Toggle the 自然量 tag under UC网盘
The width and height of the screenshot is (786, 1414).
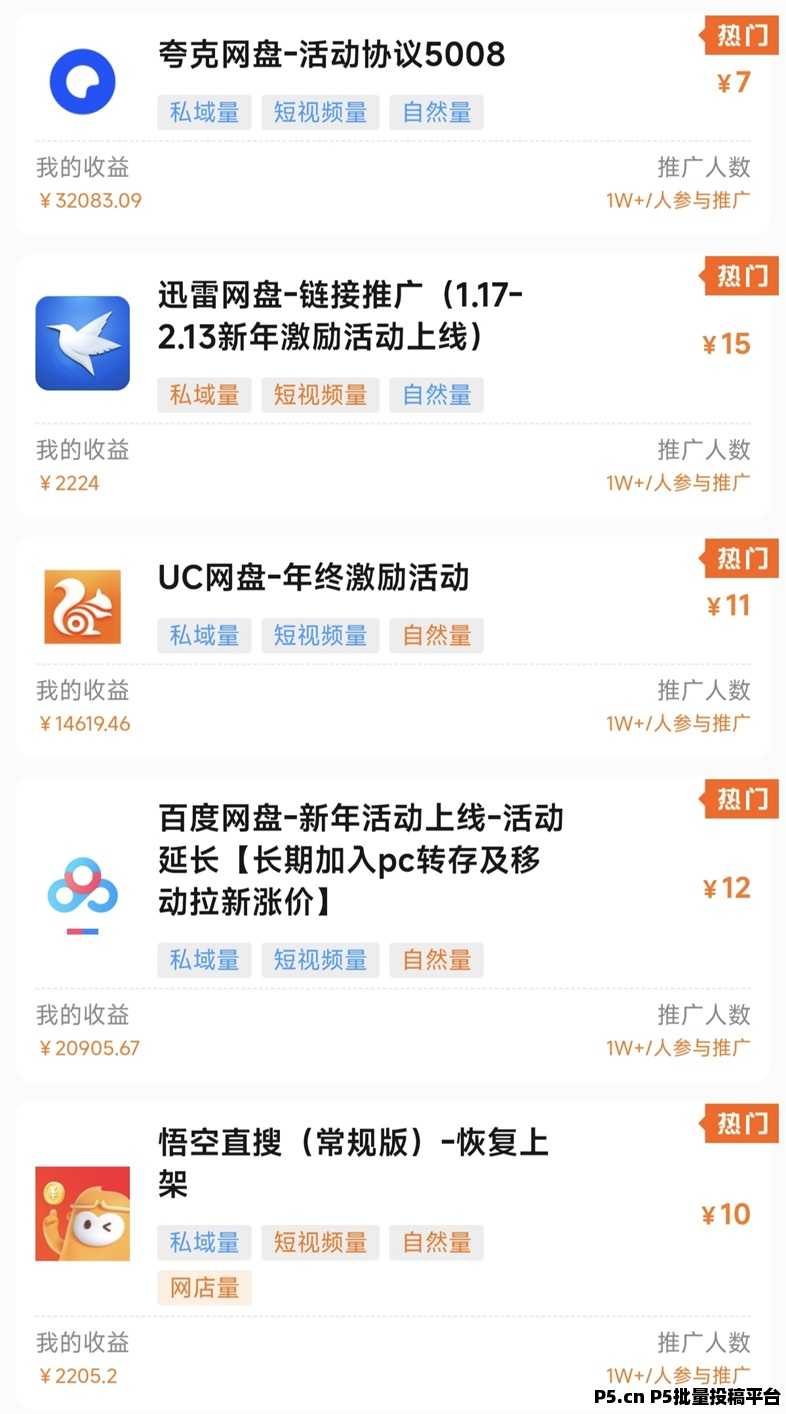coord(436,635)
